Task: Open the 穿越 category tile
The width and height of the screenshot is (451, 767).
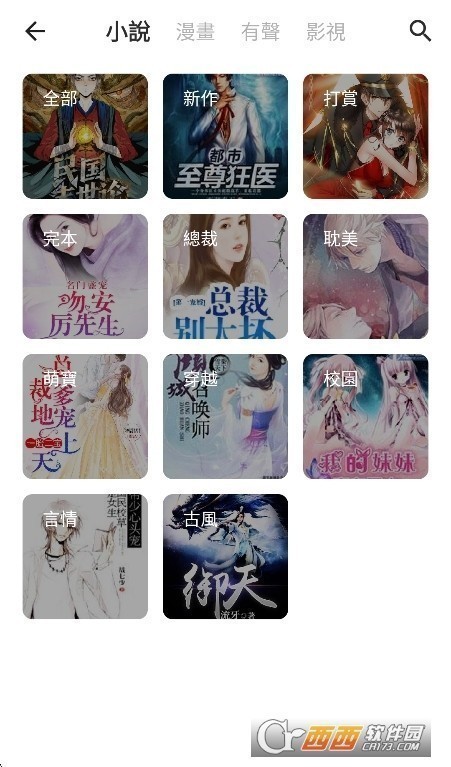Action: pos(226,416)
